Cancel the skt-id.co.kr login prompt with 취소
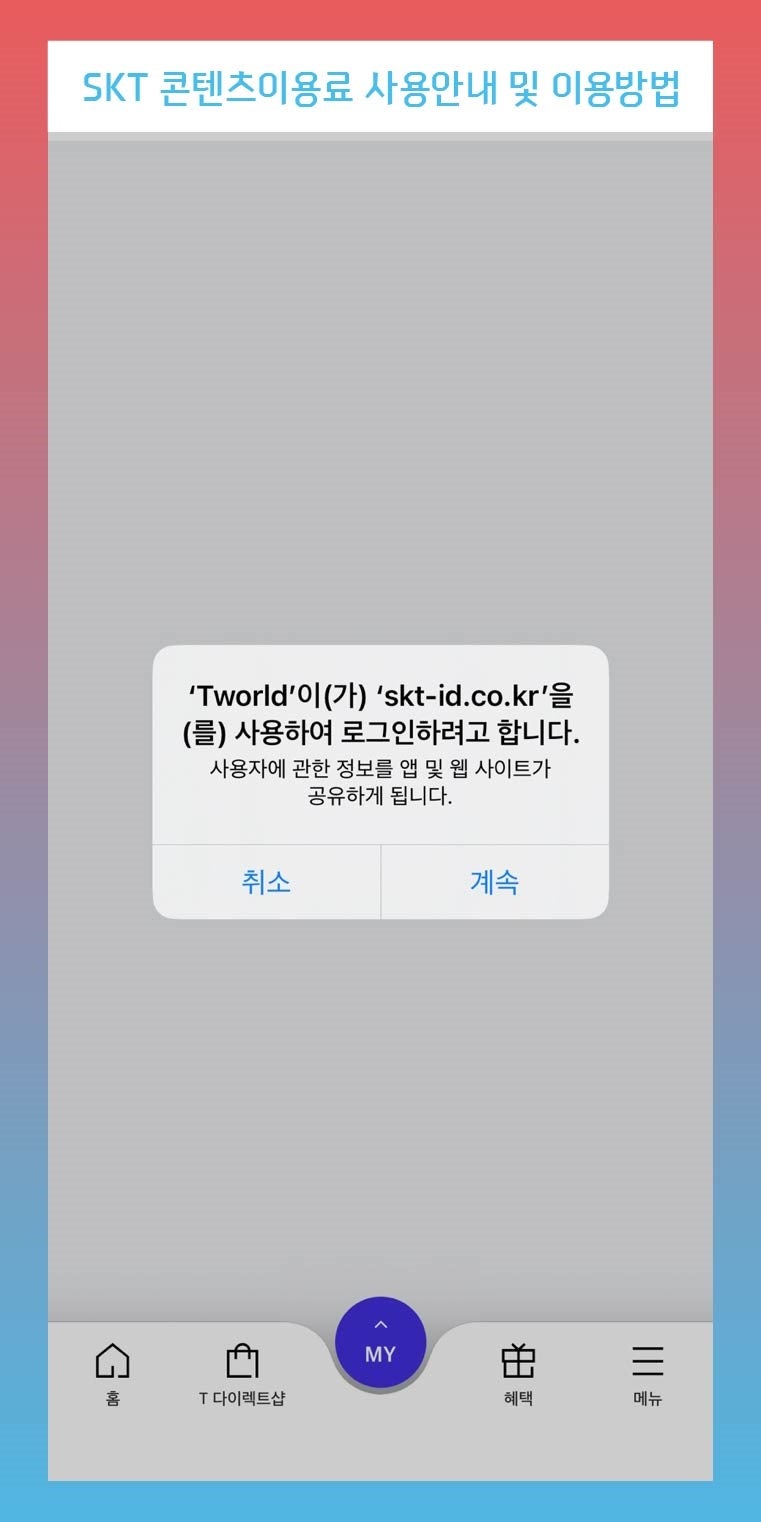 coord(266,881)
